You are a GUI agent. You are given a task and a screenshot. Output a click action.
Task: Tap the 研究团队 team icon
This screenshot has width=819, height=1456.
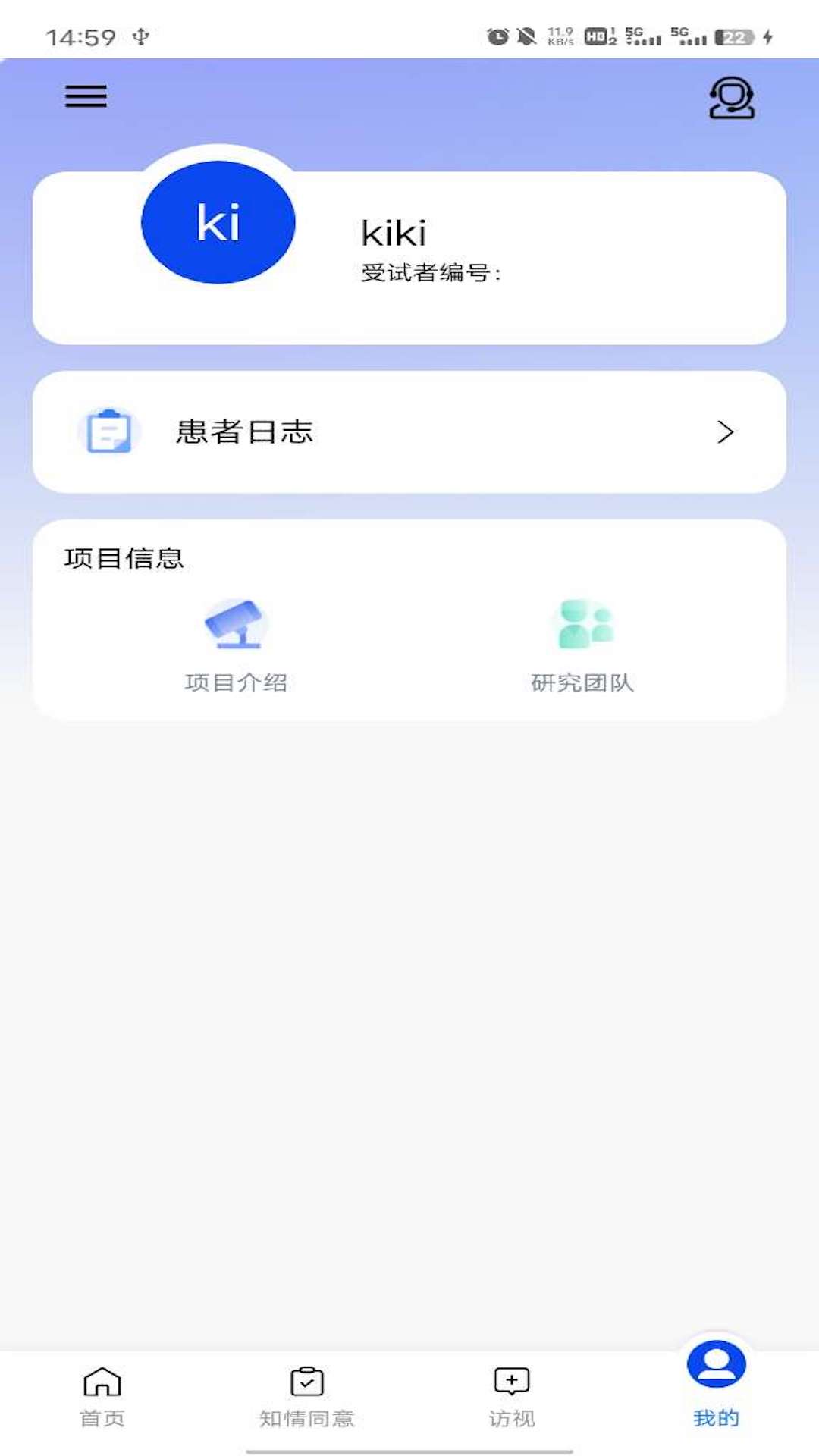click(x=584, y=623)
